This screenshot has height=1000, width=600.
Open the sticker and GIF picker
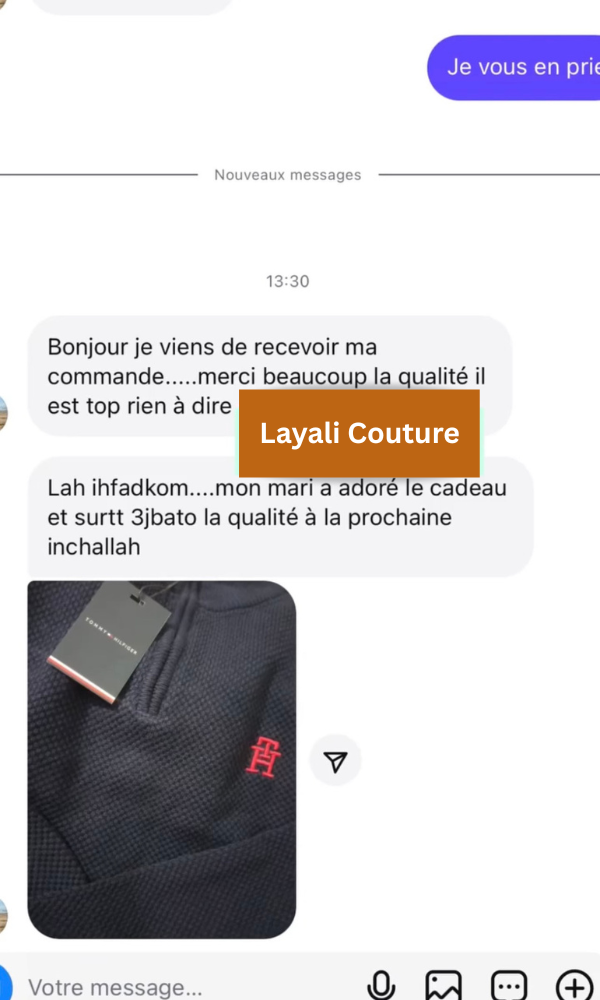coord(509,986)
